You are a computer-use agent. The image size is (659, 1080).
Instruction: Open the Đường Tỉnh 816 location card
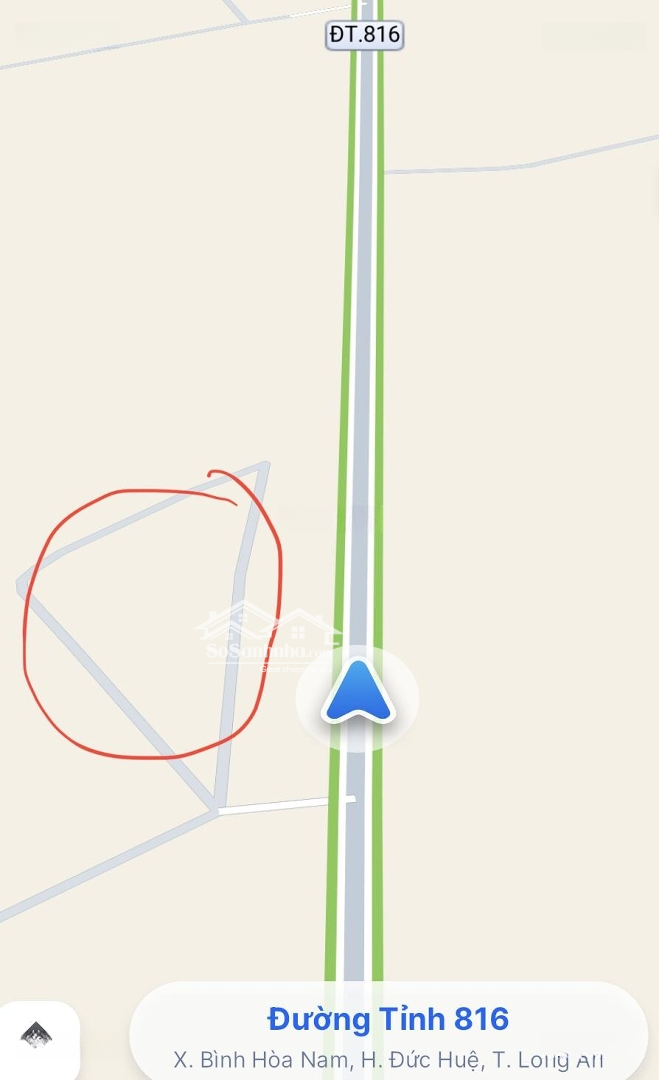click(x=388, y=1032)
